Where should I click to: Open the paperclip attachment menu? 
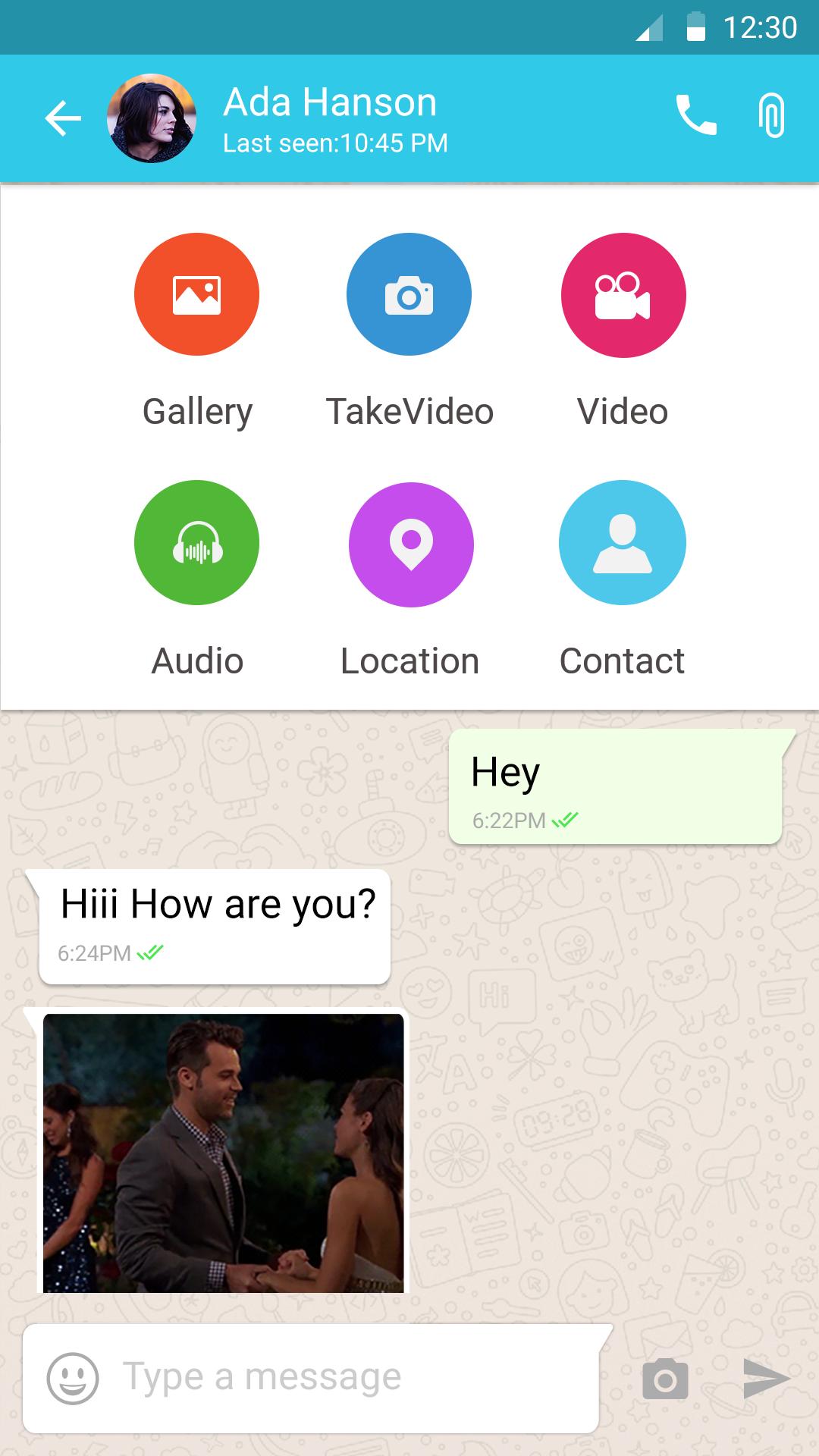(x=771, y=118)
